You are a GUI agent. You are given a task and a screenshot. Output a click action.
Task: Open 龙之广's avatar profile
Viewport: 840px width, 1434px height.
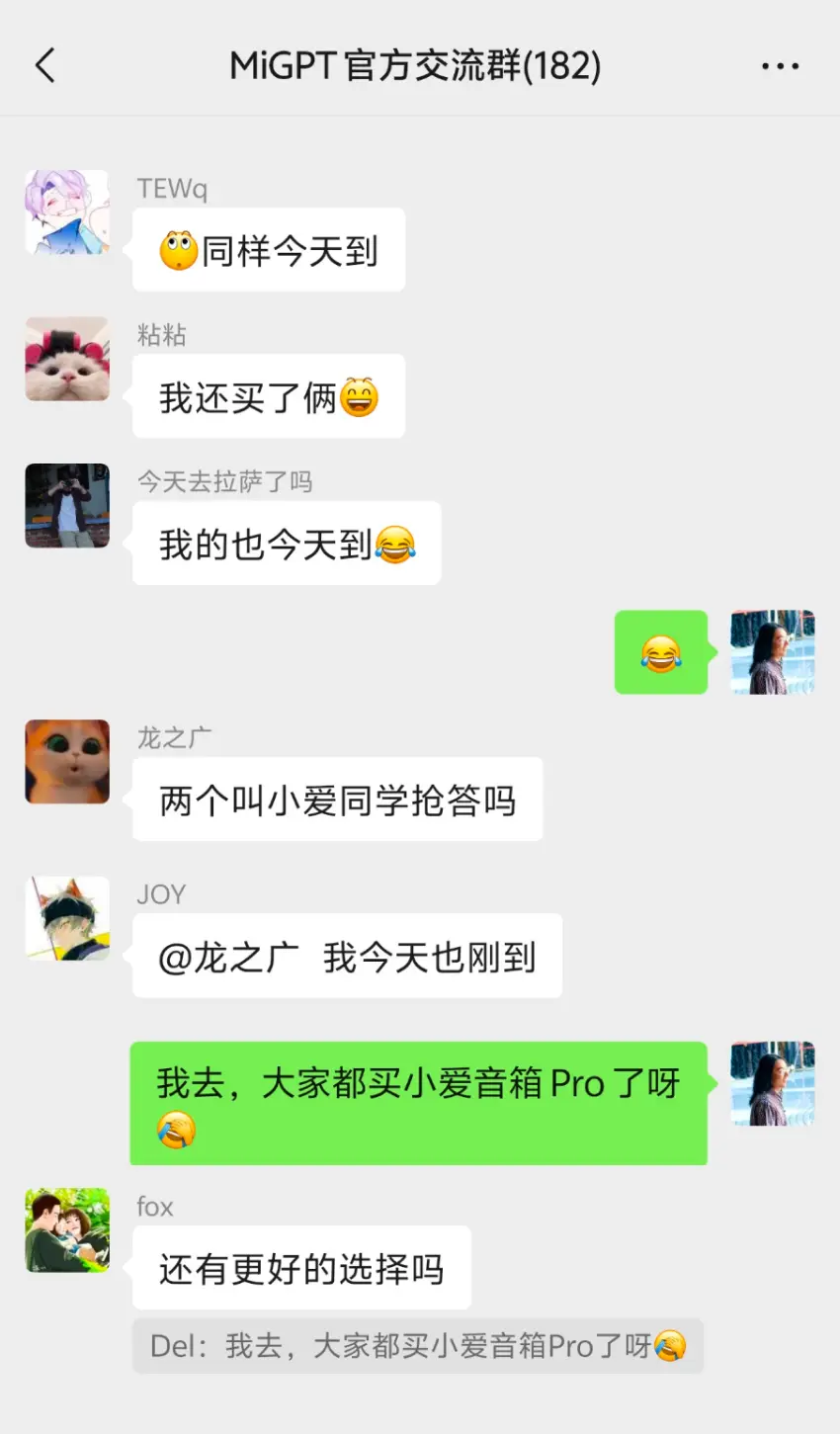(x=67, y=762)
